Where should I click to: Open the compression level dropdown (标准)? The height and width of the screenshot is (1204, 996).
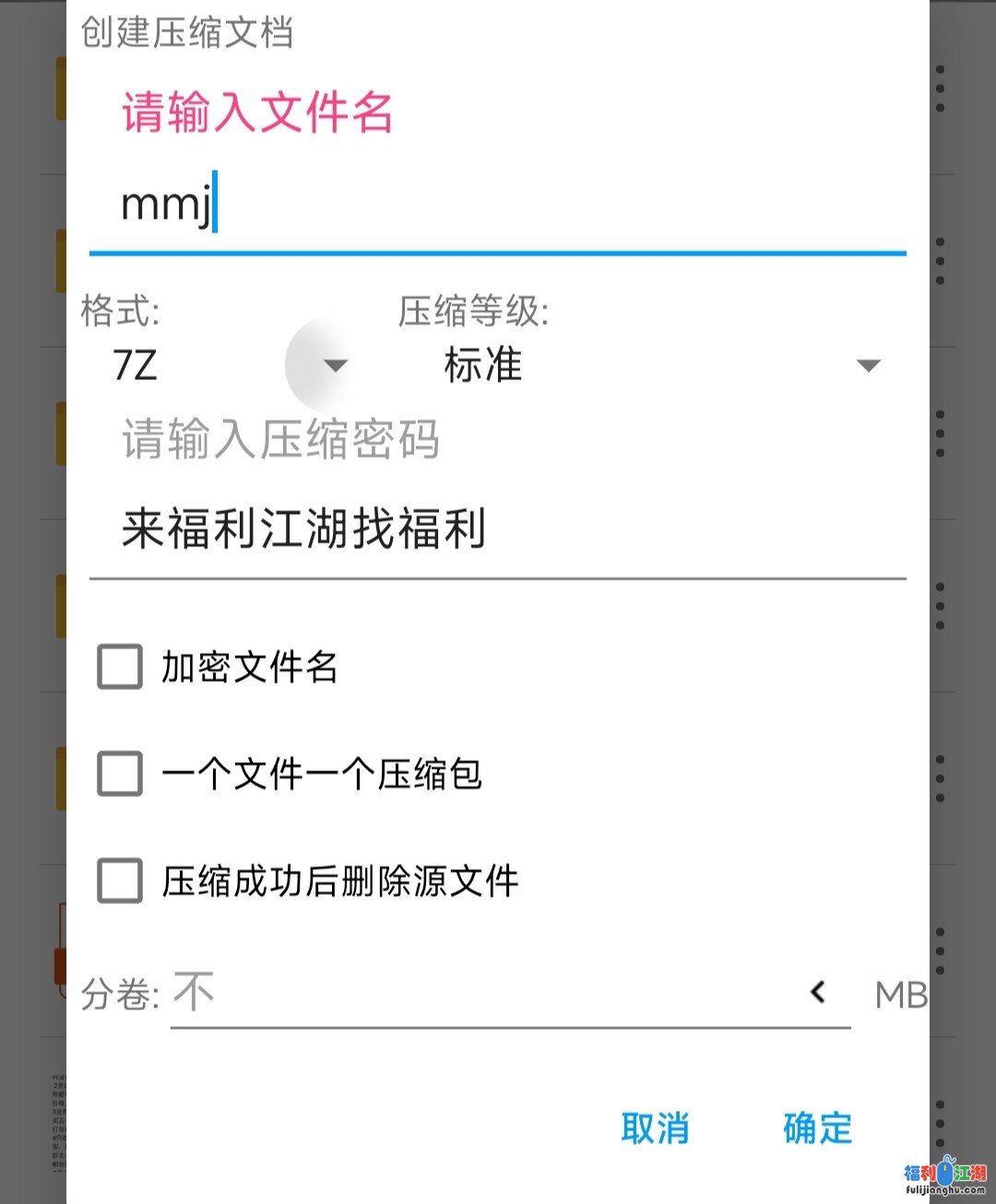[x=659, y=365]
